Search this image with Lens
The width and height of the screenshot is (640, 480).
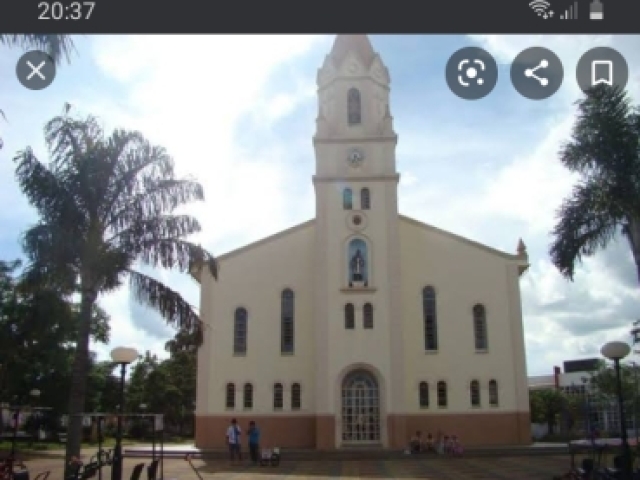tap(471, 73)
